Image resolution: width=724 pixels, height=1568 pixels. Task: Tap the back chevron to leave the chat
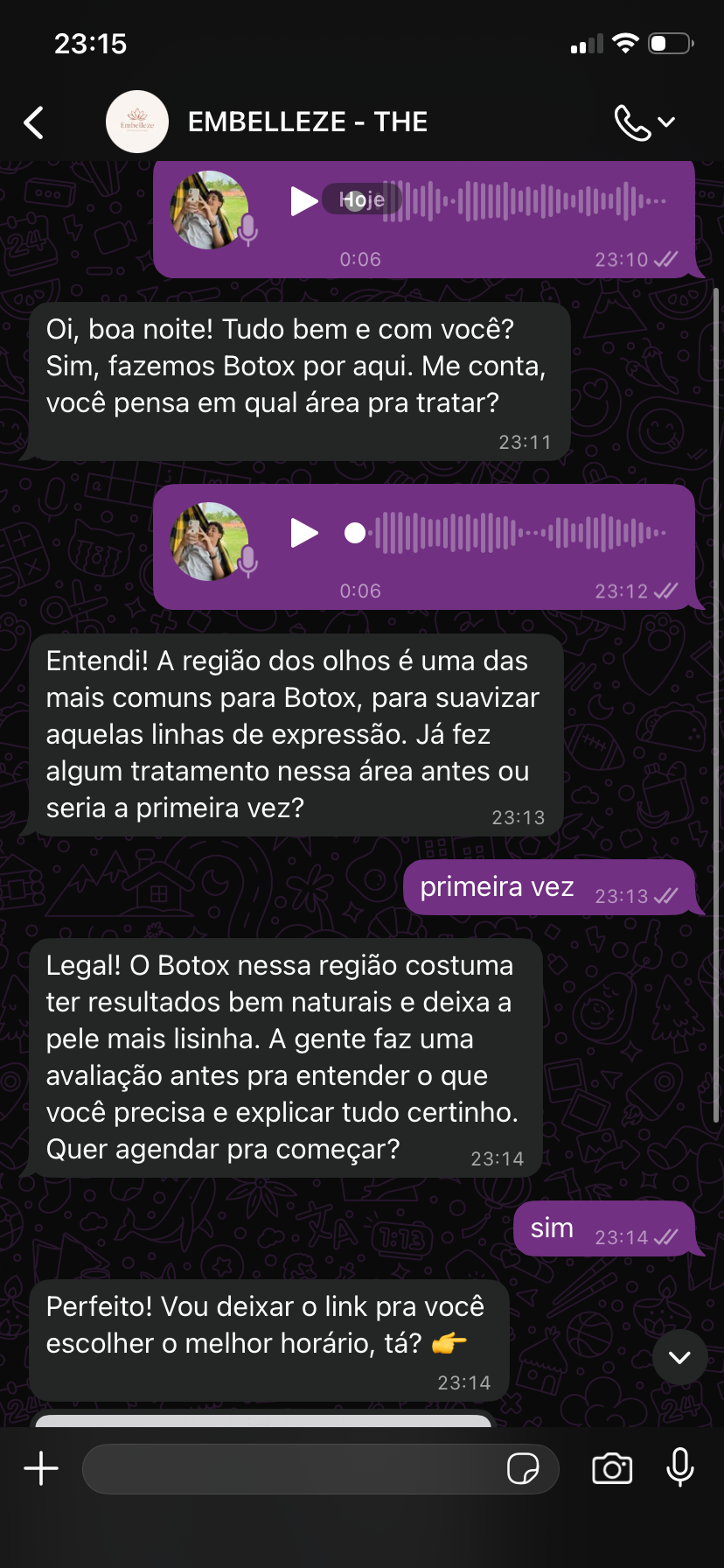coord(32,122)
